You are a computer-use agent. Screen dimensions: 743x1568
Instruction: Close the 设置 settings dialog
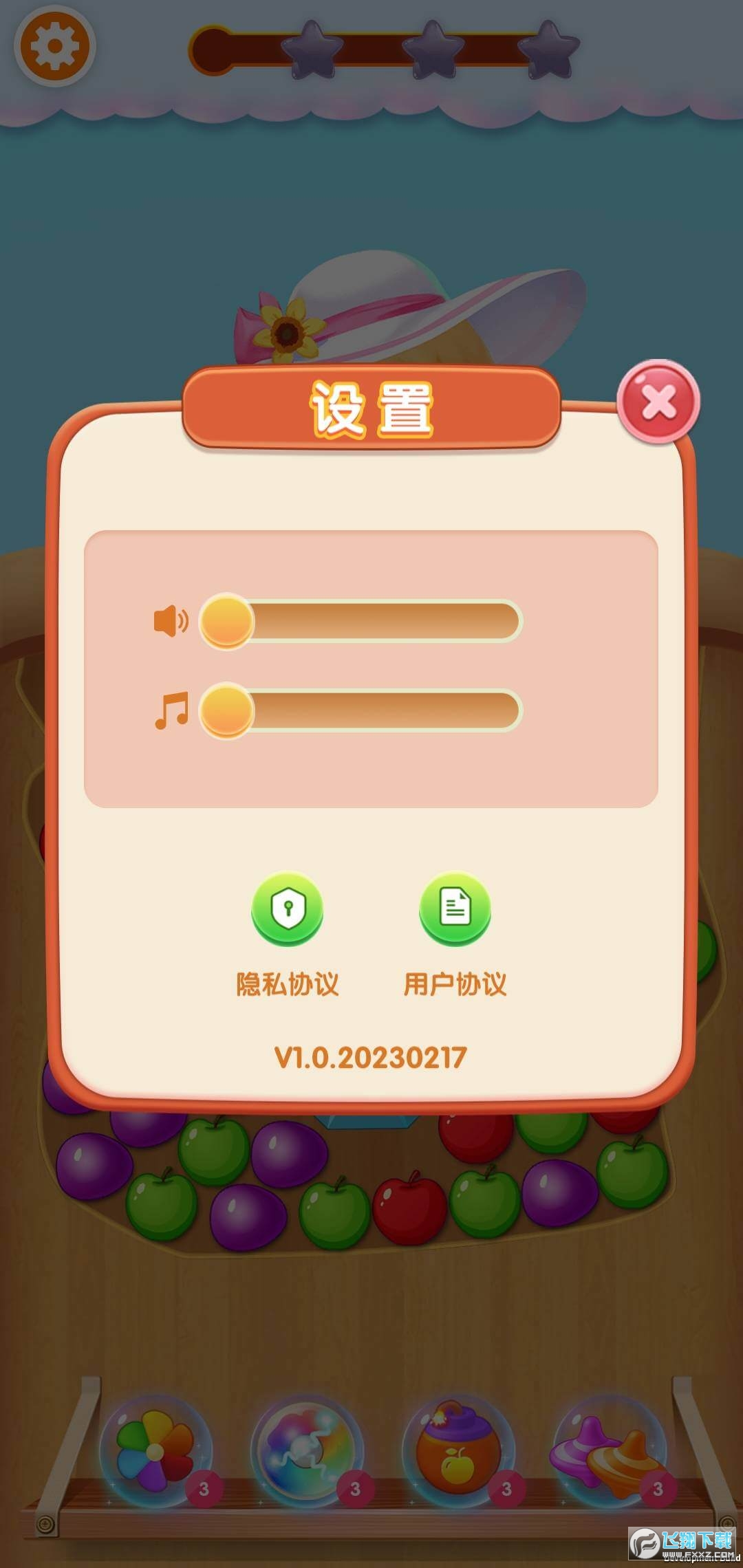pyautogui.click(x=658, y=402)
